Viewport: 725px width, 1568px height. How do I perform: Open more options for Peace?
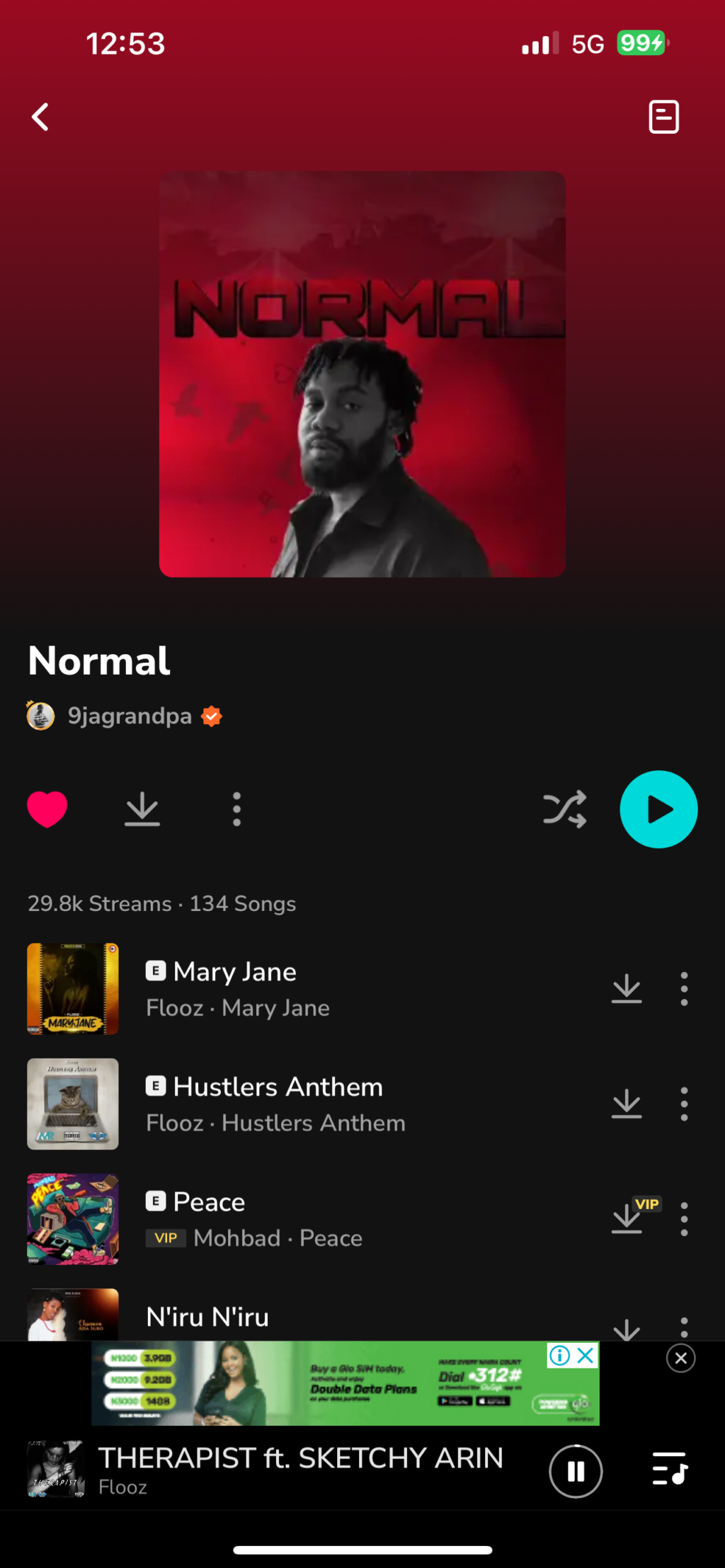(x=684, y=1219)
